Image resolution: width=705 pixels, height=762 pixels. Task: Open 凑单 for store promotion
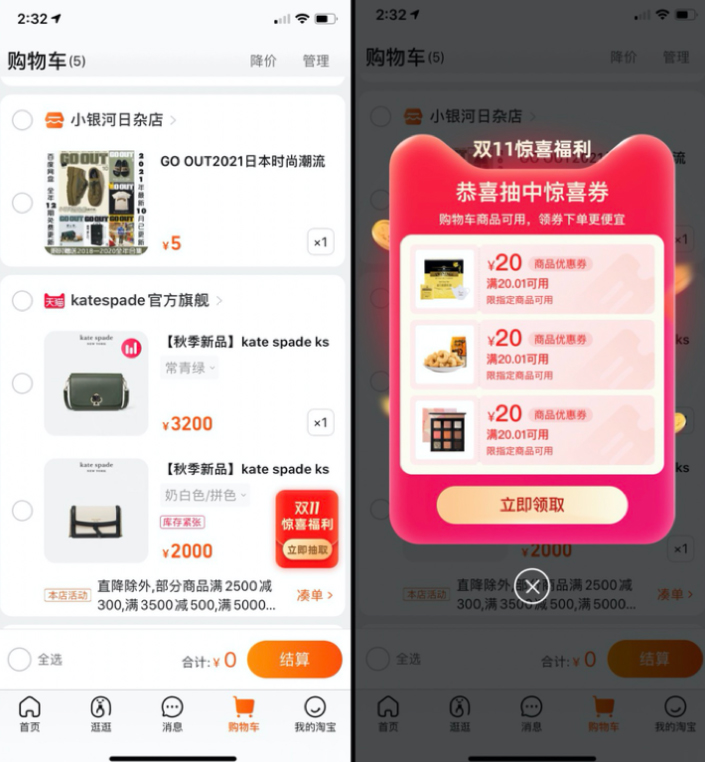(314, 595)
